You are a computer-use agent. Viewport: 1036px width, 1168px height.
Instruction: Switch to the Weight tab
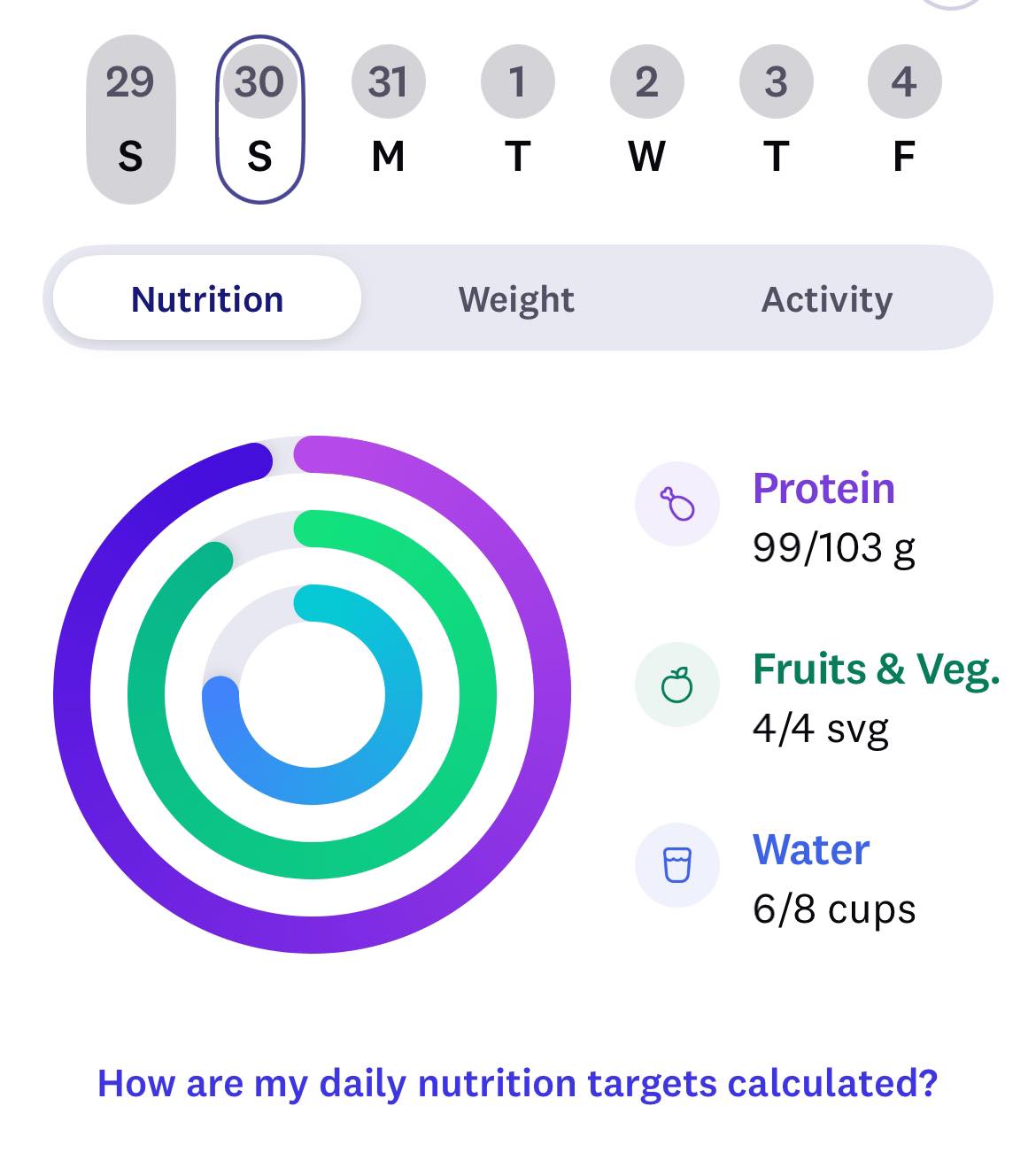pos(516,298)
